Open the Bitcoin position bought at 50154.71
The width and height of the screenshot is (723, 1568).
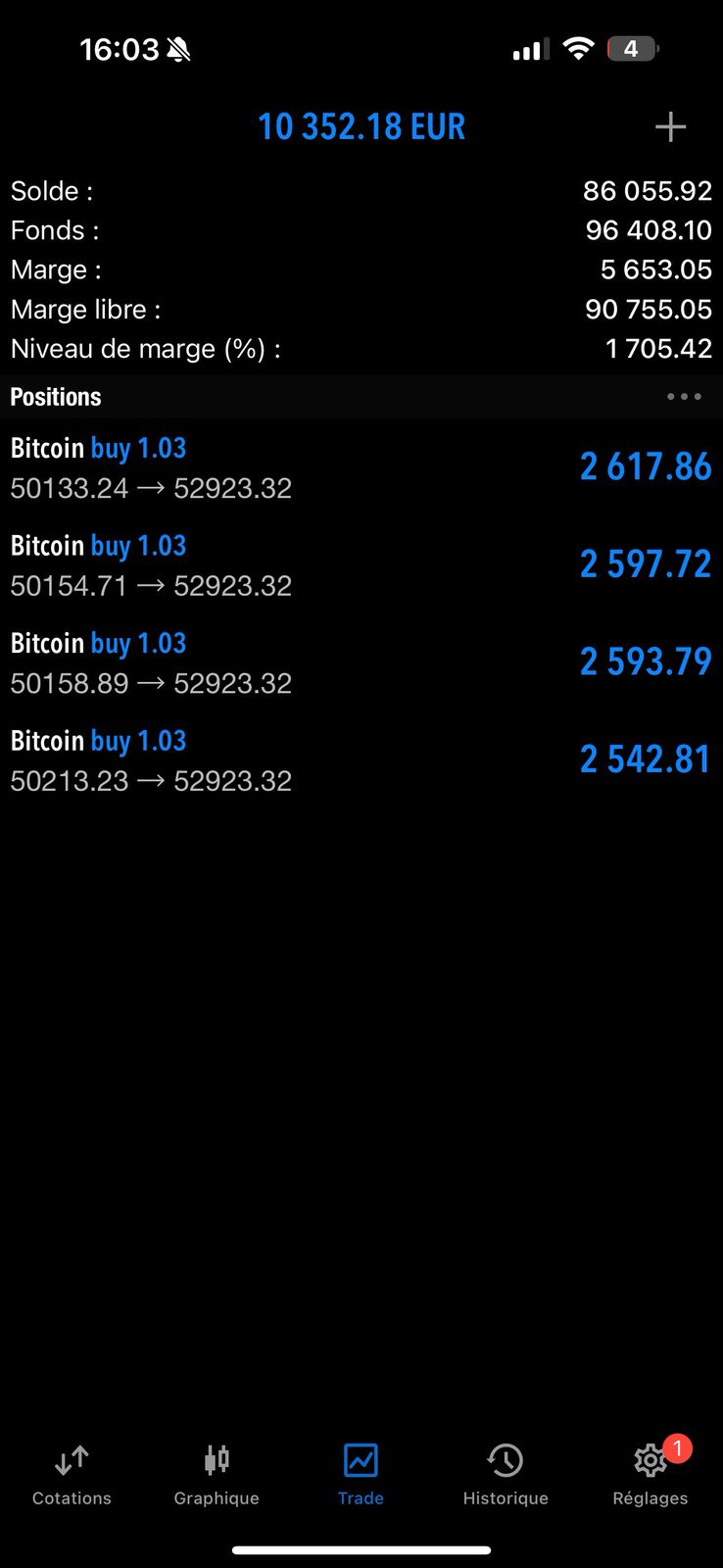click(361, 565)
